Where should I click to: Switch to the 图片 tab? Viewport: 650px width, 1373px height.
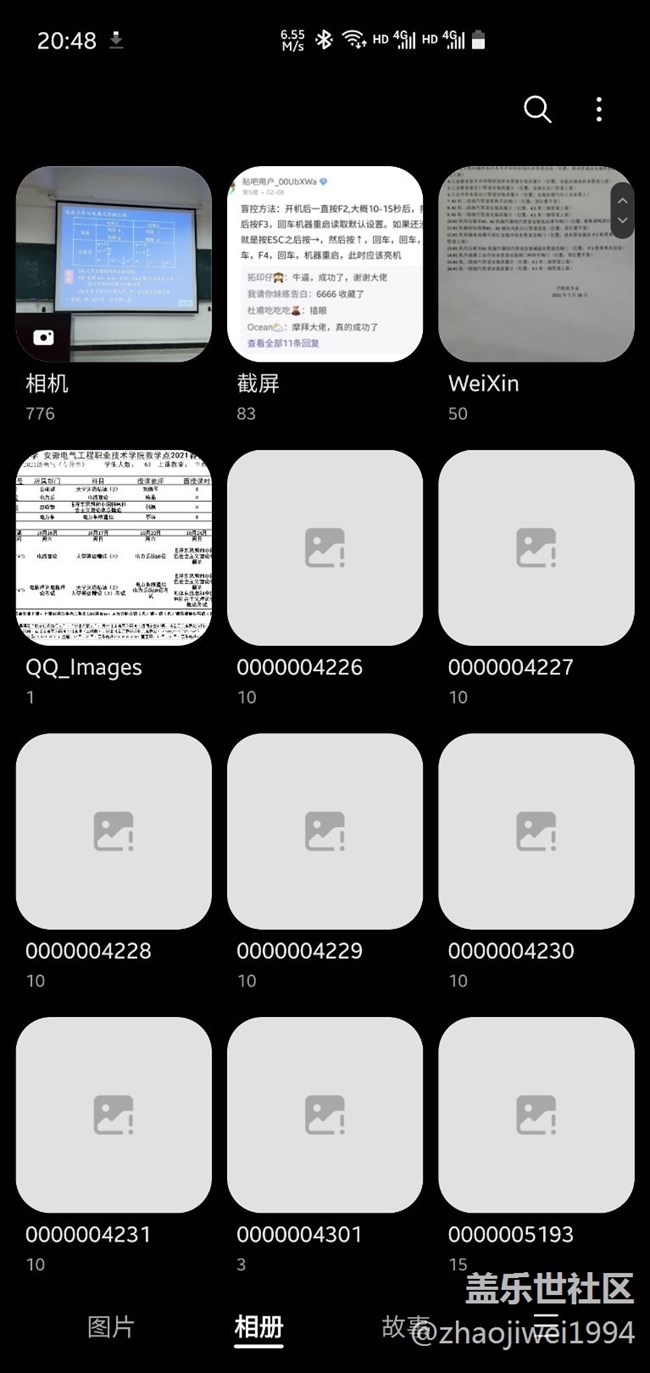(110, 1327)
